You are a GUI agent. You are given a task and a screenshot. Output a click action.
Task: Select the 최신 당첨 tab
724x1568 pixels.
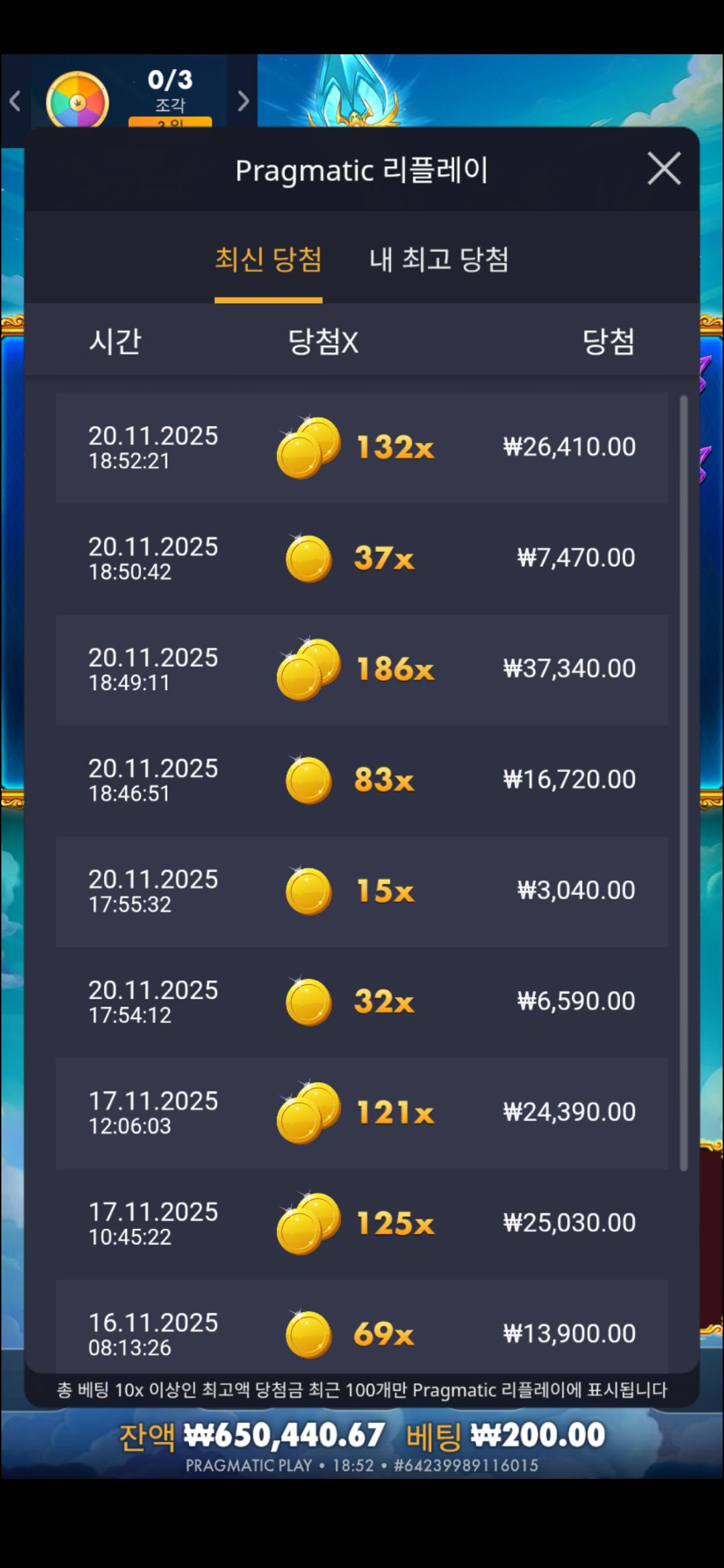(x=268, y=260)
